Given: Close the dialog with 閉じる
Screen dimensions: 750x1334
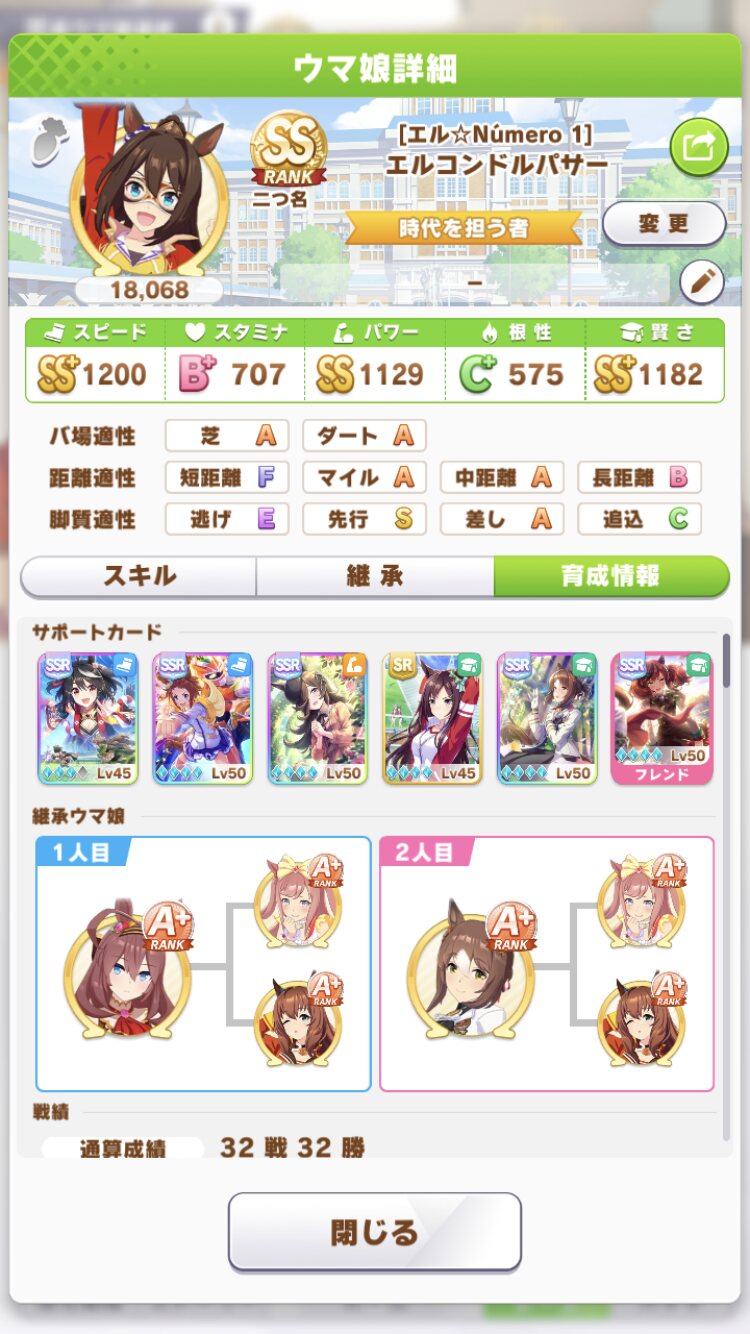Looking at the screenshot, I should [x=375, y=1231].
